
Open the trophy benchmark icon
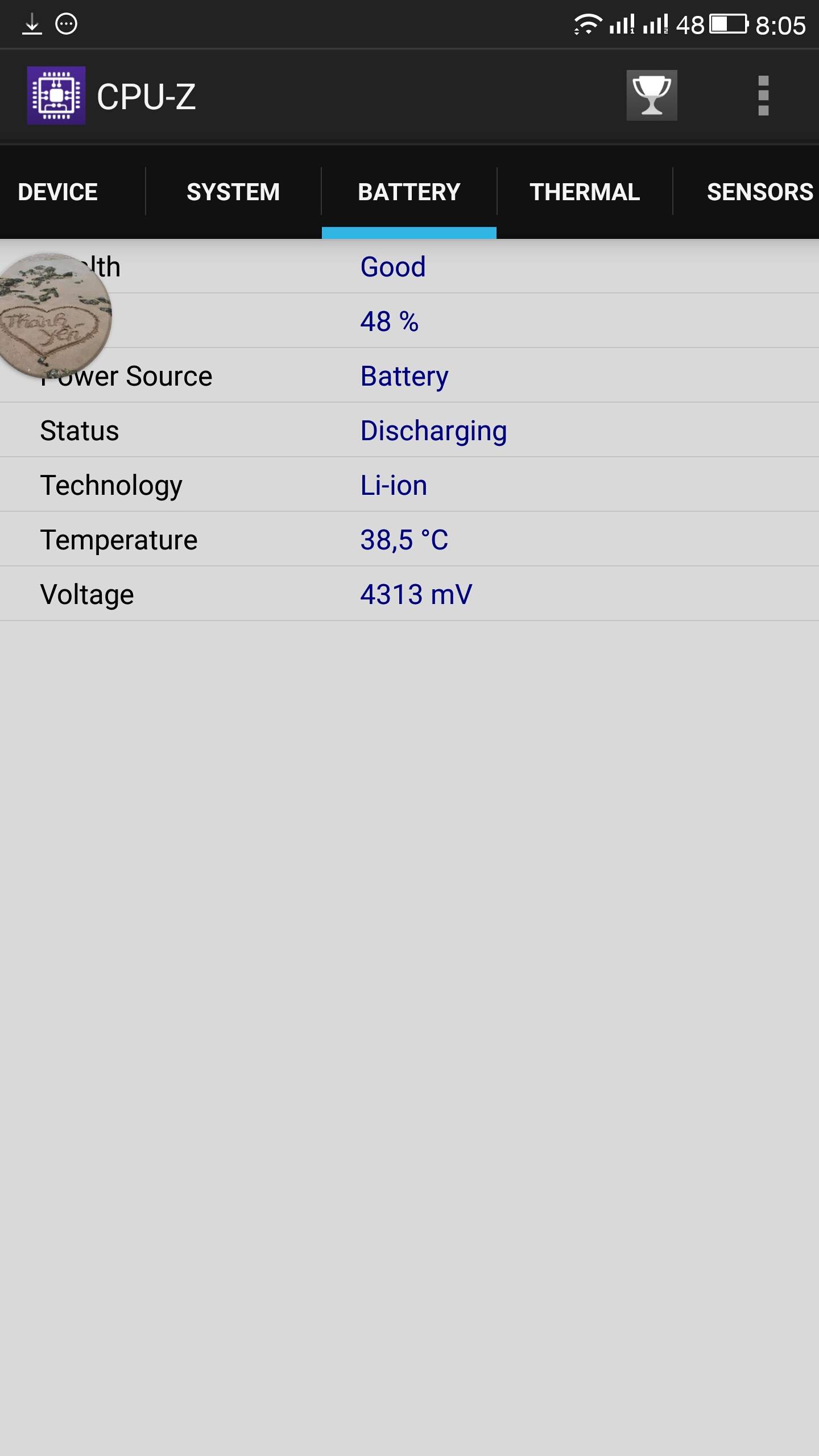652,96
